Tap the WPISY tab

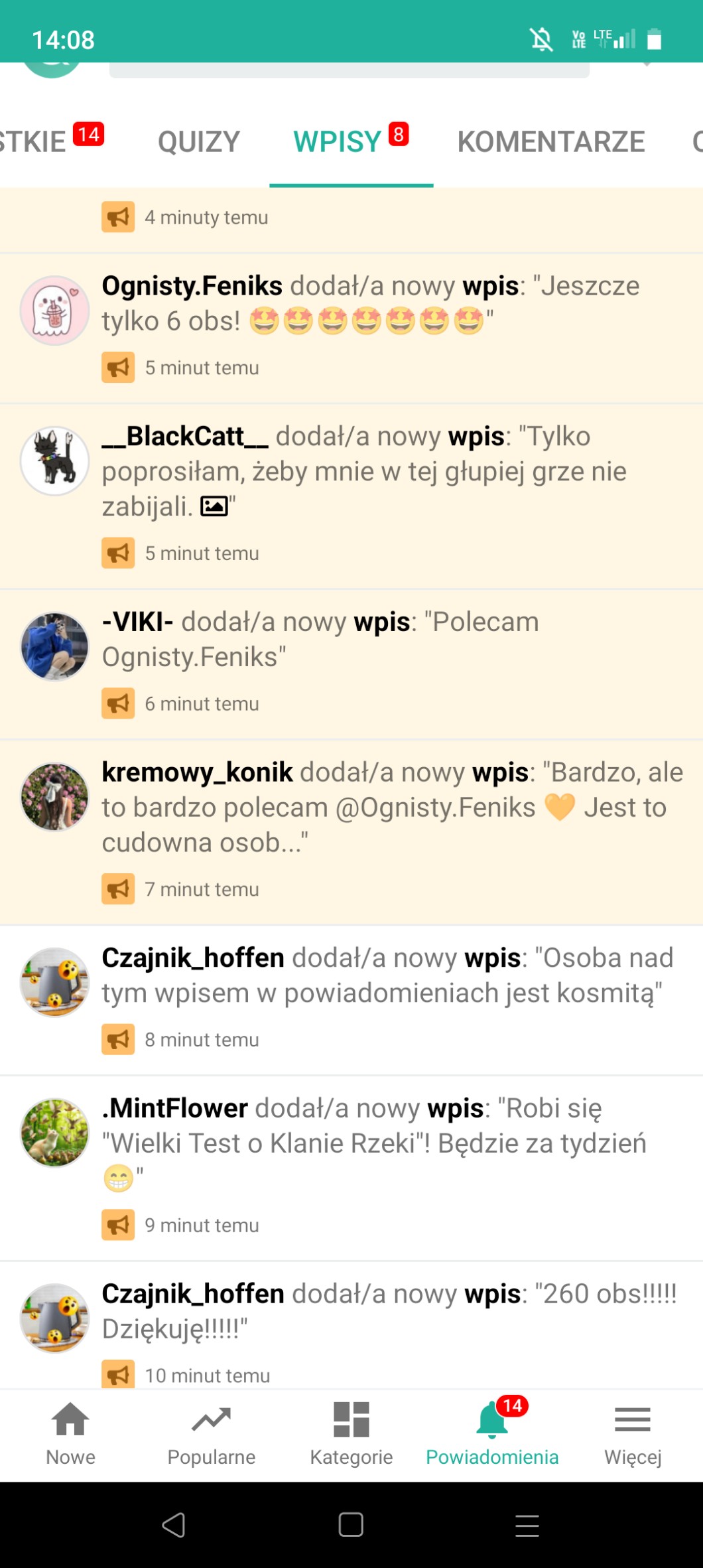pos(338,142)
